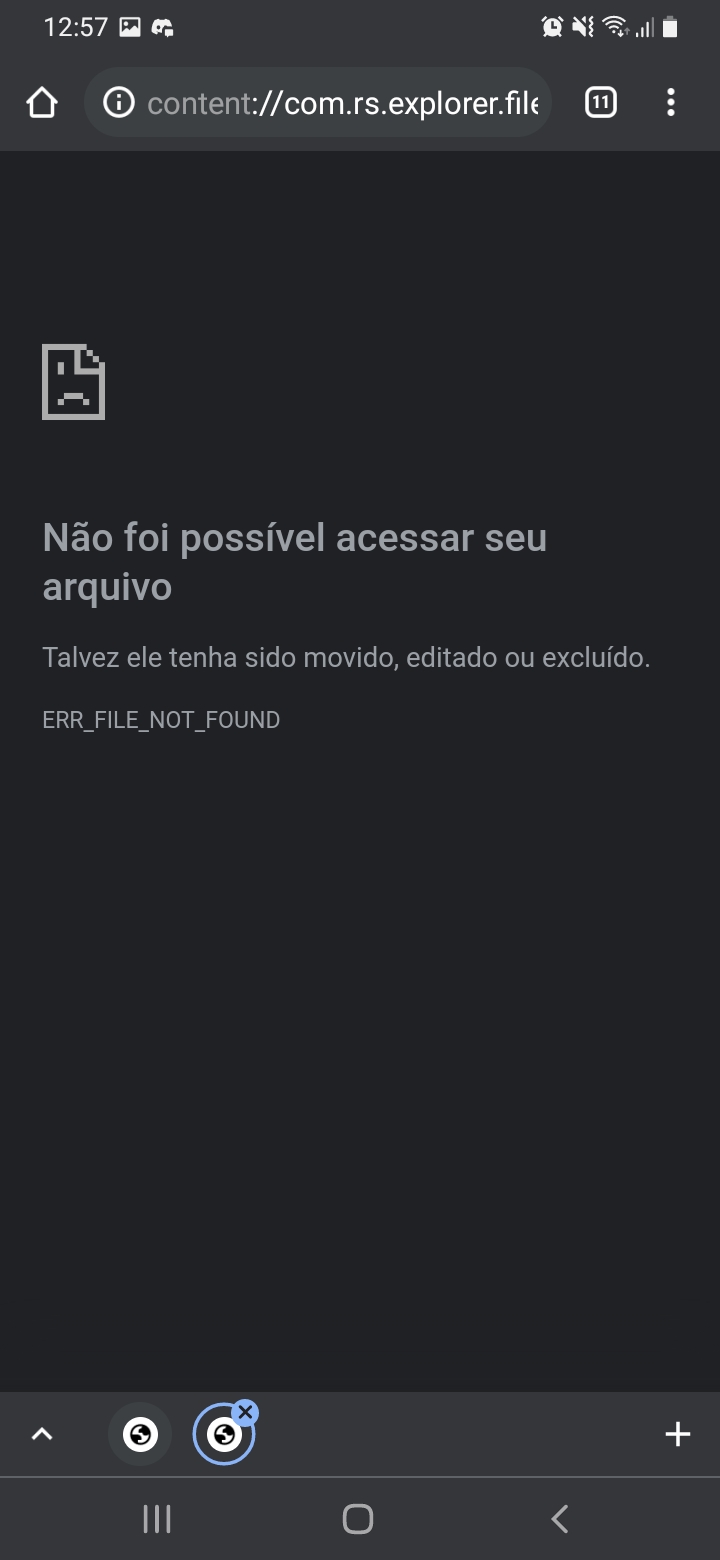Expand the bottom tab strip with the up arrow
This screenshot has height=1560, width=720.
(41, 1434)
